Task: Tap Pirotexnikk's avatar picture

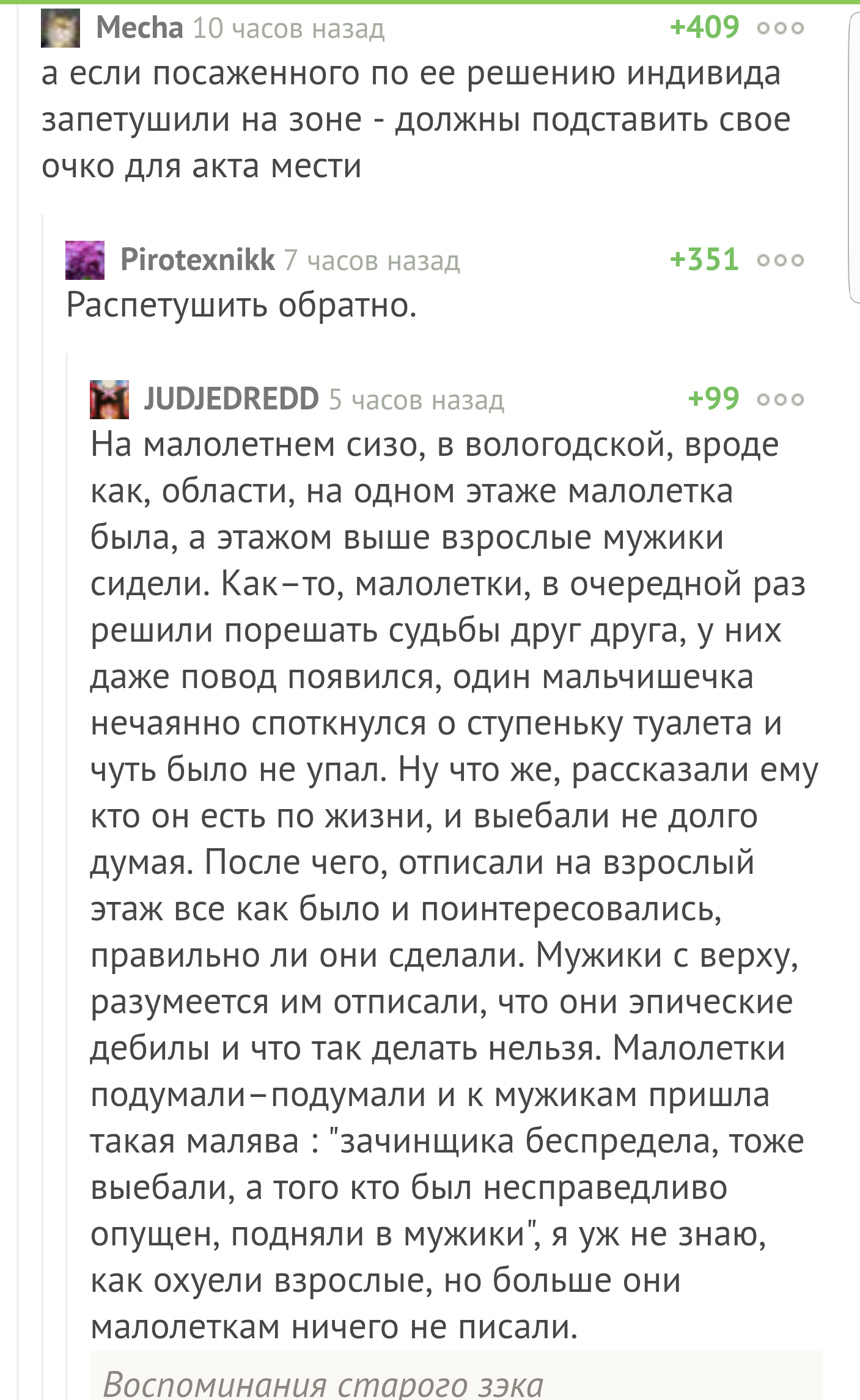Action: [x=85, y=260]
